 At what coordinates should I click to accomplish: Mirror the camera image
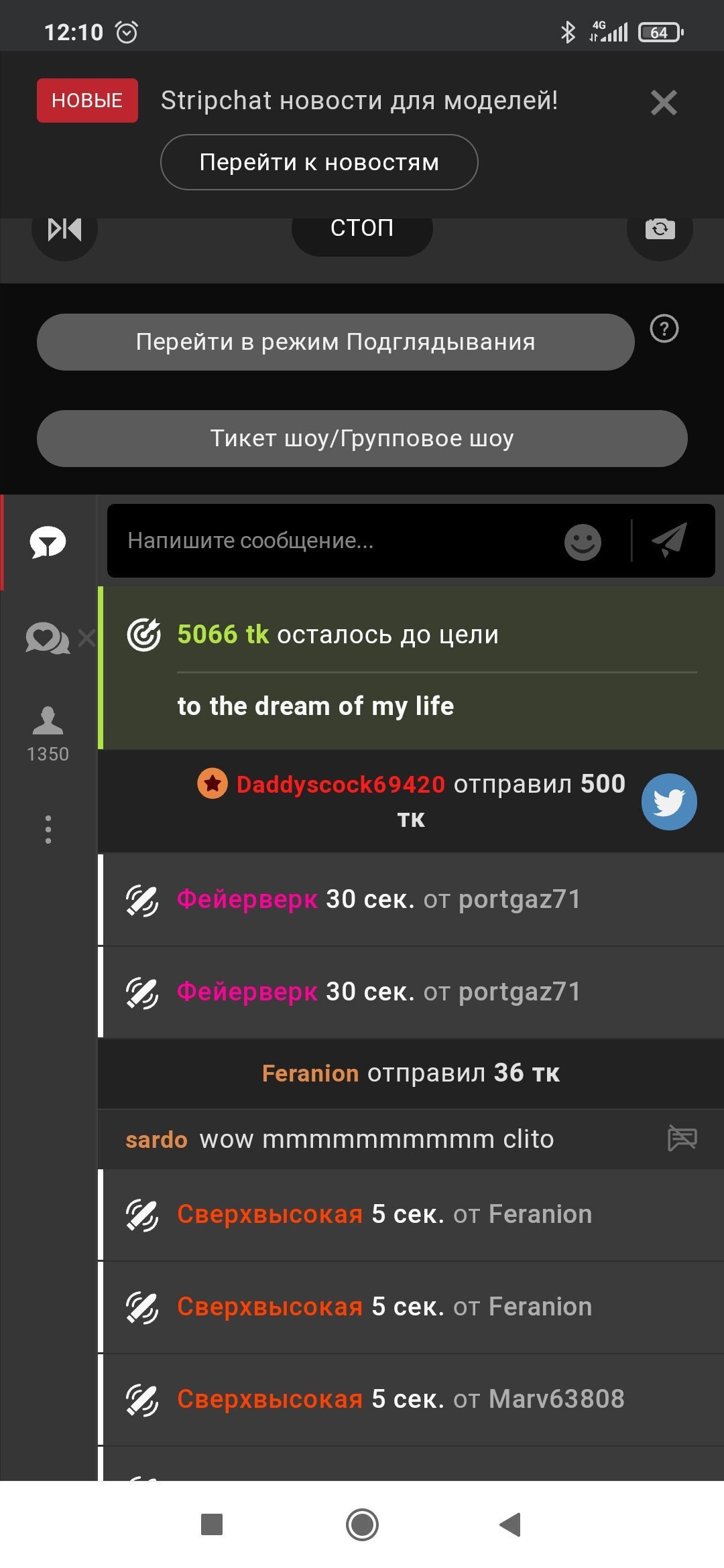click(64, 230)
